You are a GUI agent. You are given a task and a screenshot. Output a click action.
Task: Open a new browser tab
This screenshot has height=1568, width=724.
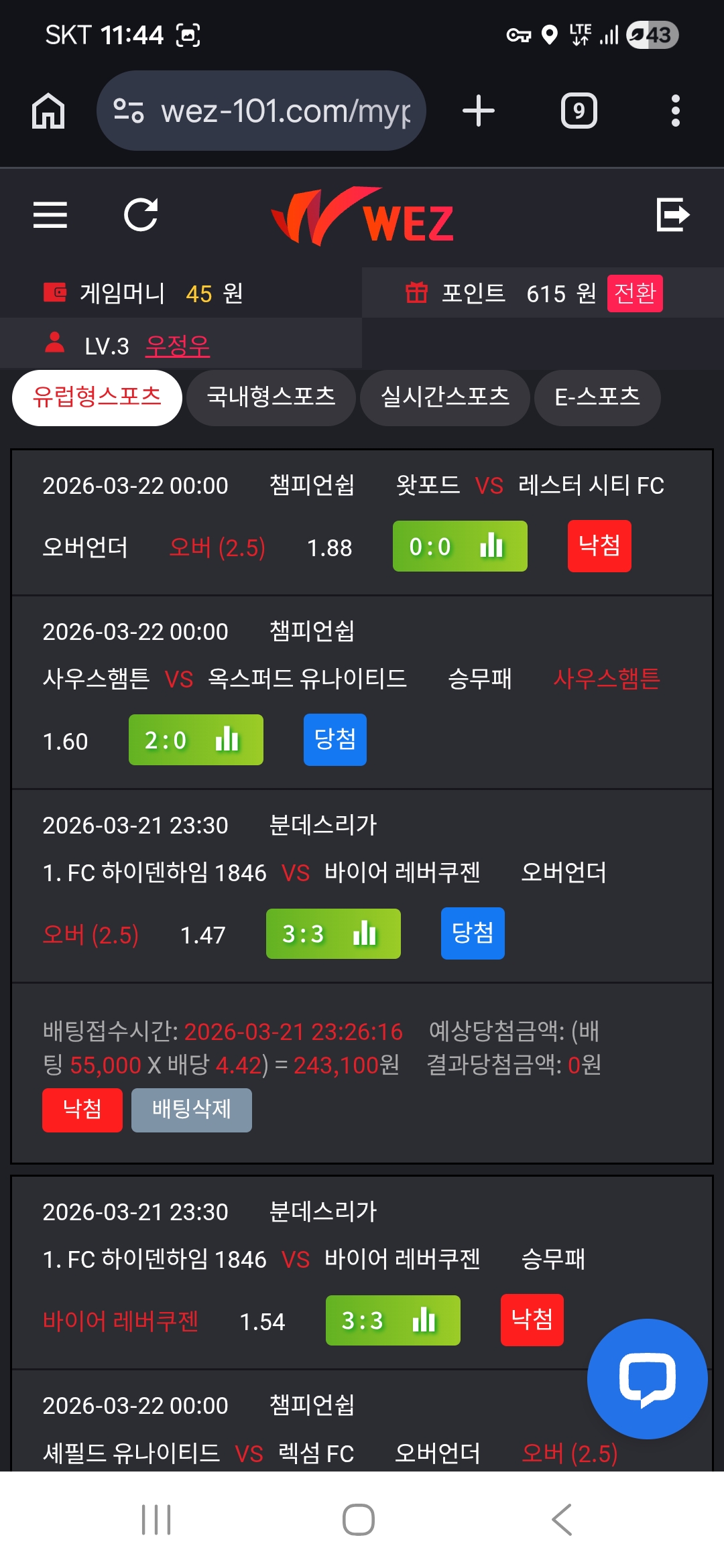479,111
